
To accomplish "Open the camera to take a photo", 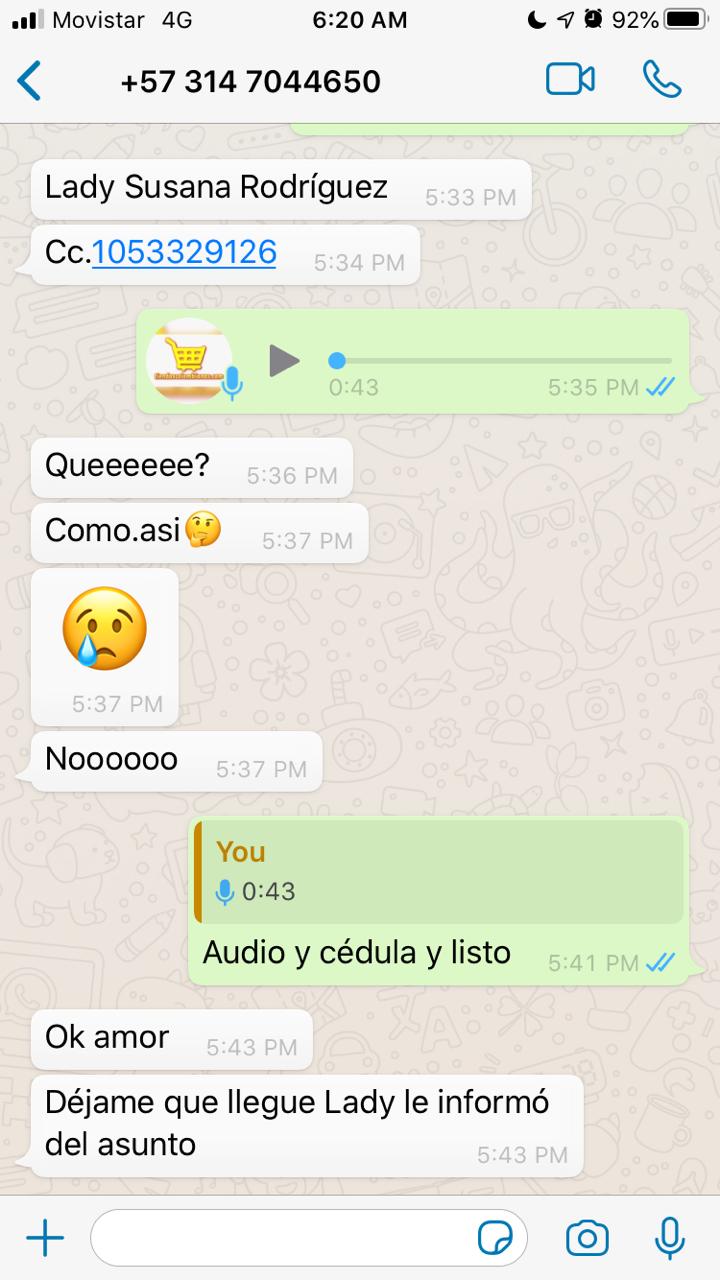I will pos(587,1239).
